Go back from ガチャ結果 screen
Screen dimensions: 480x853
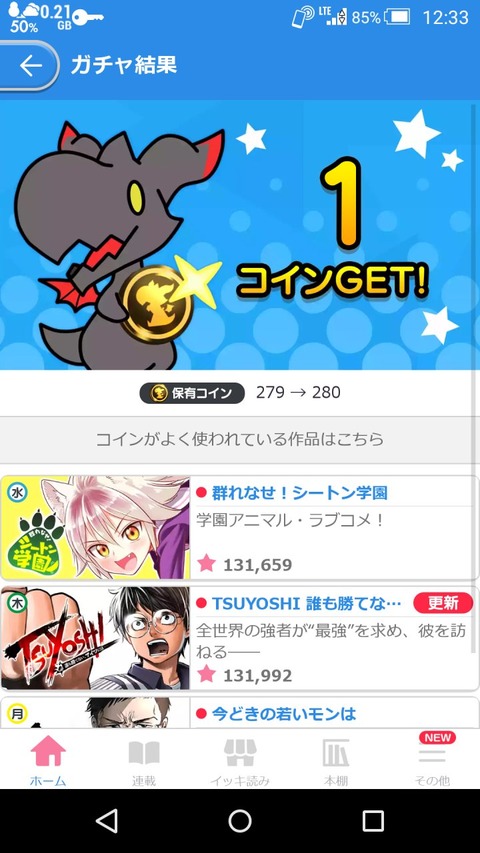(x=29, y=66)
